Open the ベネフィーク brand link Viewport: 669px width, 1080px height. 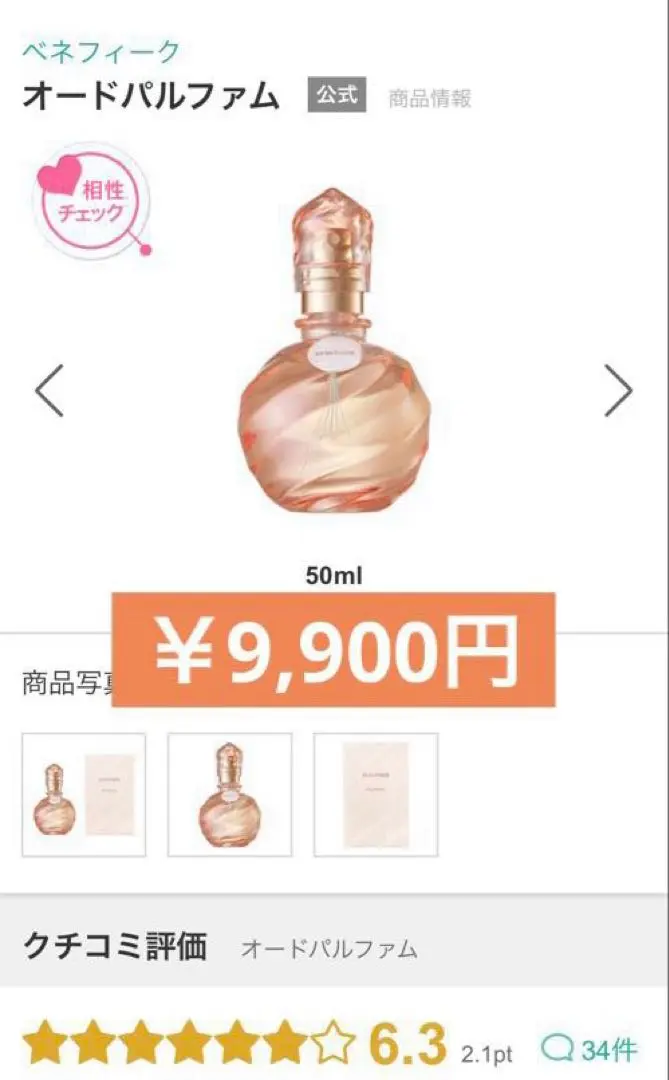coord(101,52)
